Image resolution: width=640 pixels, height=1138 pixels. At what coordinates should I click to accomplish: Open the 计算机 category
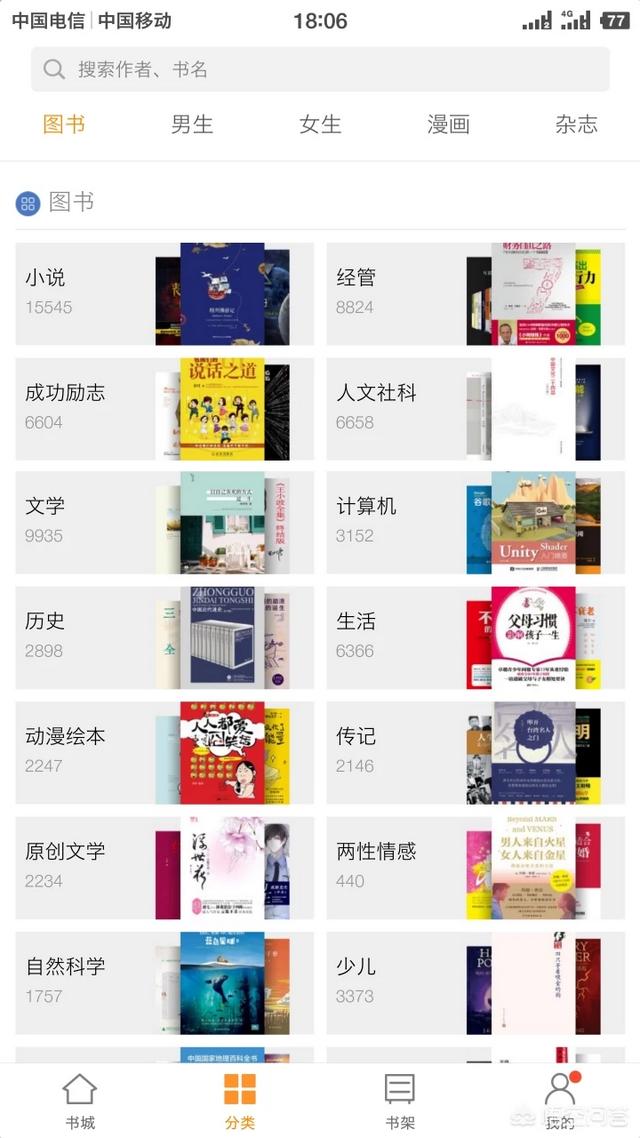[476, 523]
